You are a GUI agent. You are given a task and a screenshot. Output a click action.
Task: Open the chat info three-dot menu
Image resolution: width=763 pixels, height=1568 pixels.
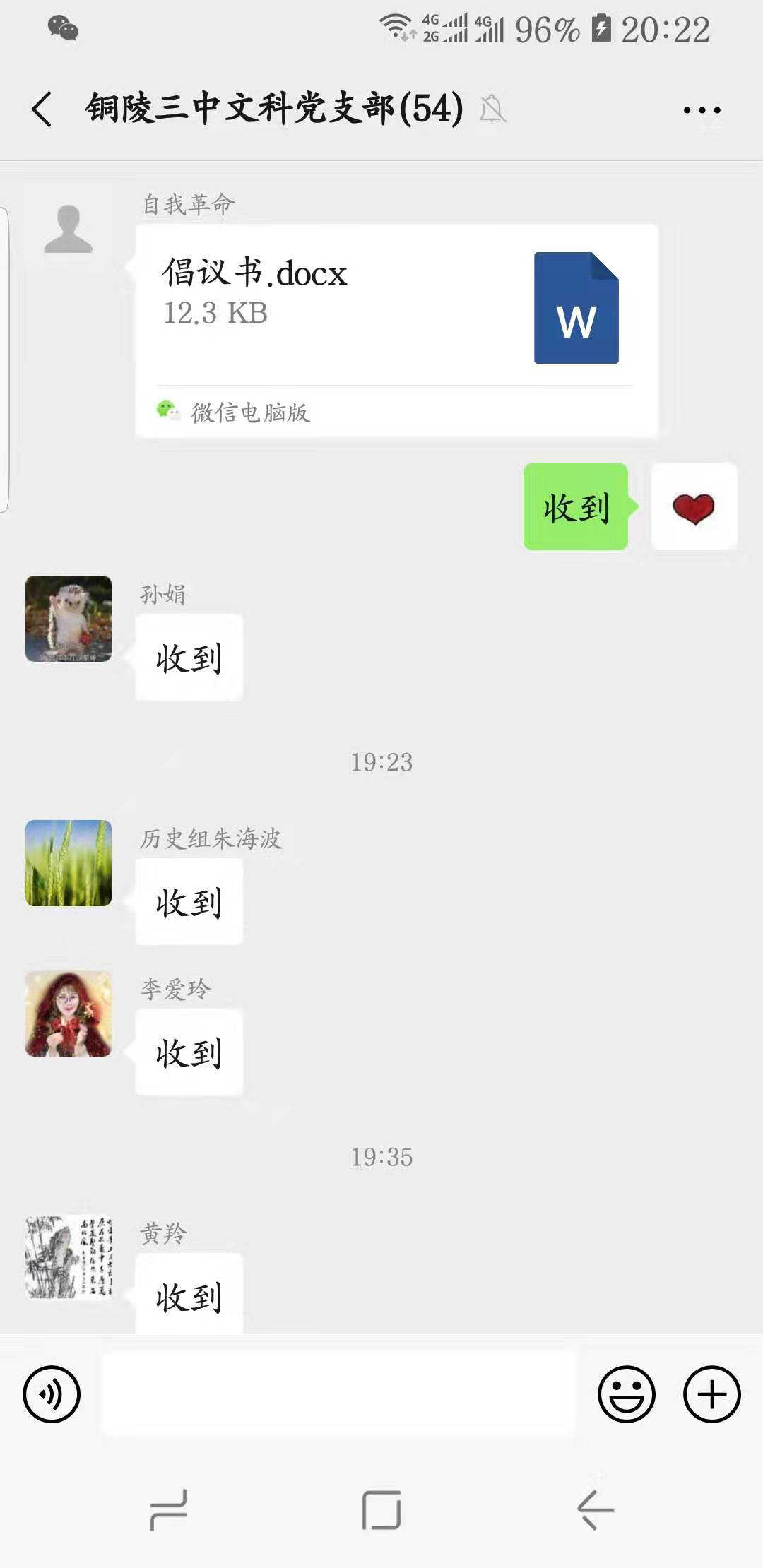point(702,110)
